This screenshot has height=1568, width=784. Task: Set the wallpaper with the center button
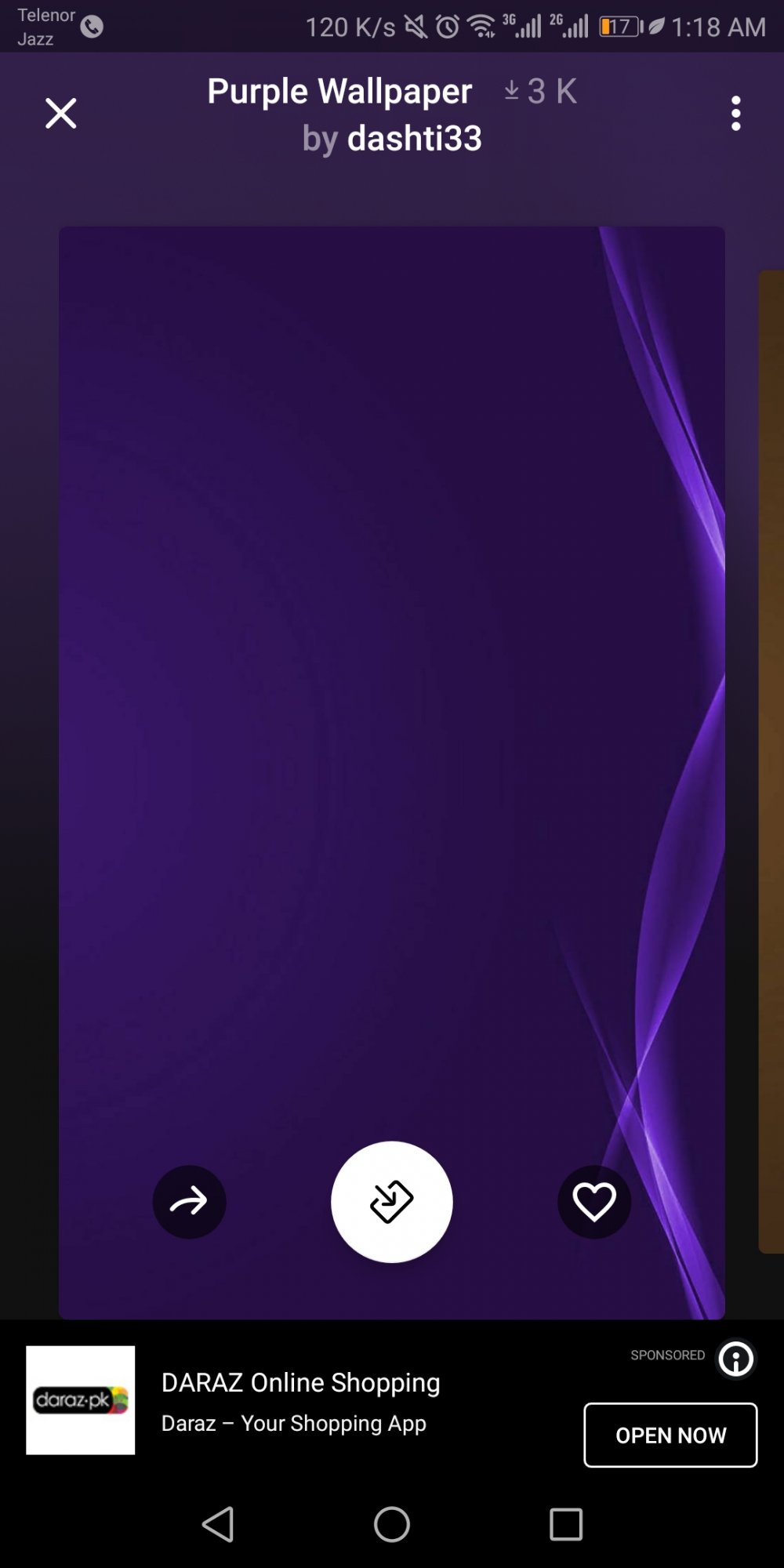(x=392, y=1202)
